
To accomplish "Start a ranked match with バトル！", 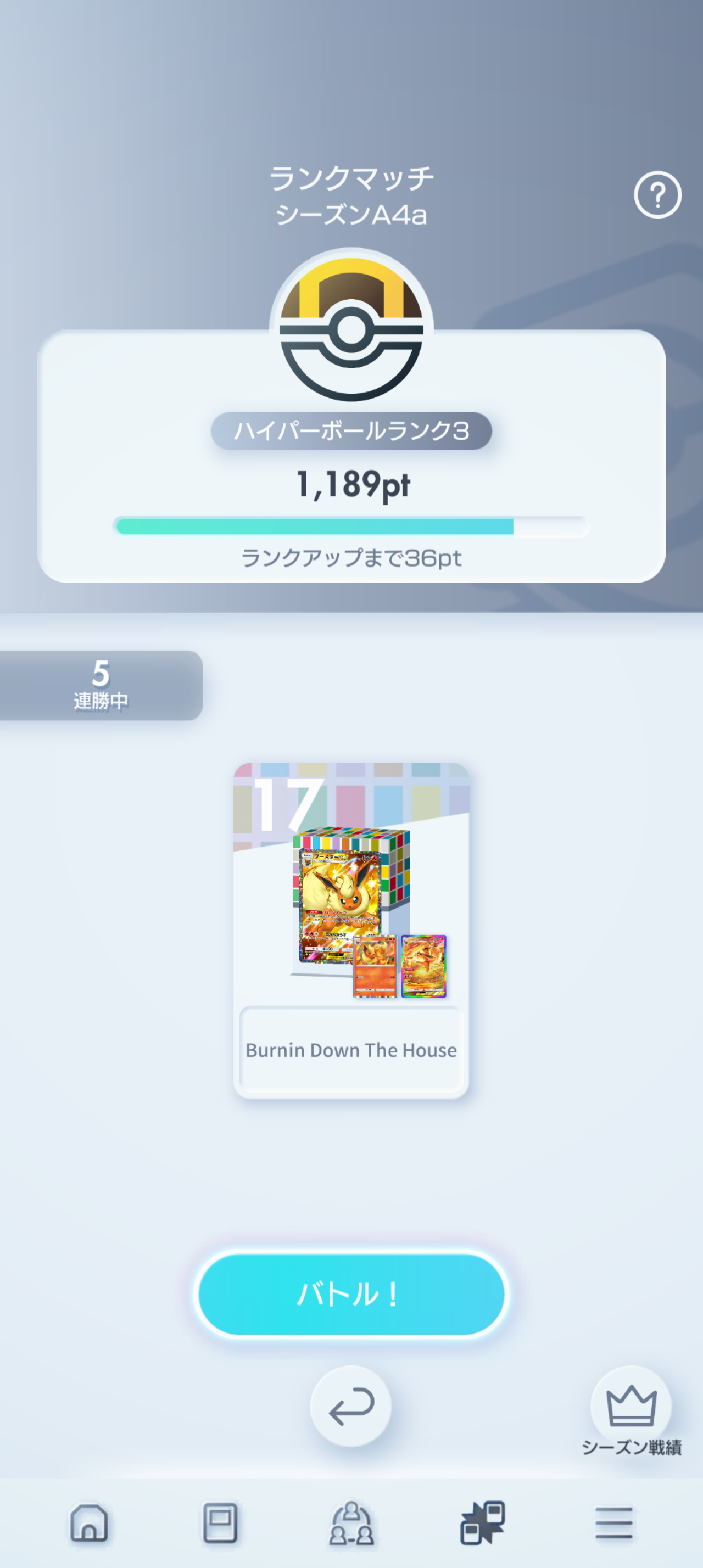I will click(351, 1293).
